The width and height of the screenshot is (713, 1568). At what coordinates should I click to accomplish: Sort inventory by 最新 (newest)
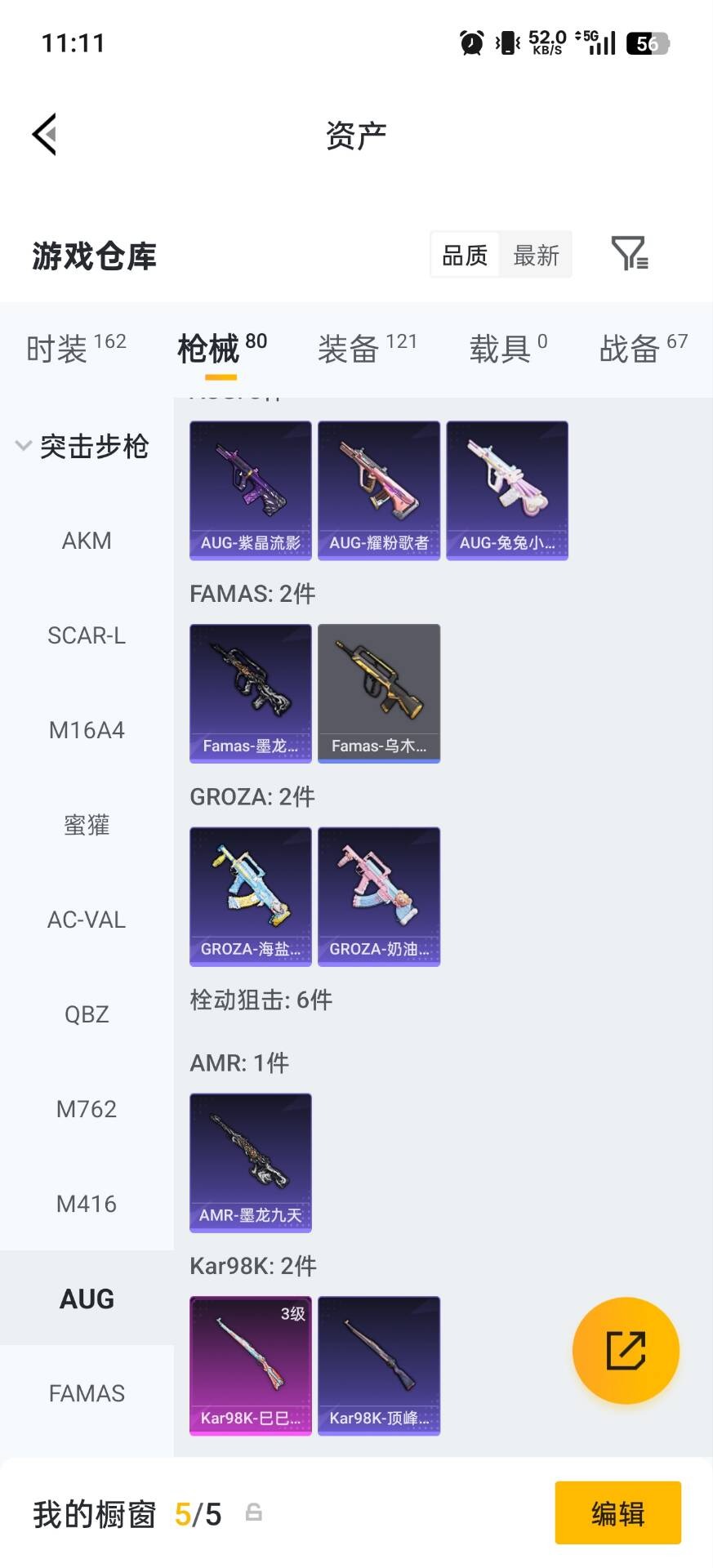click(536, 255)
